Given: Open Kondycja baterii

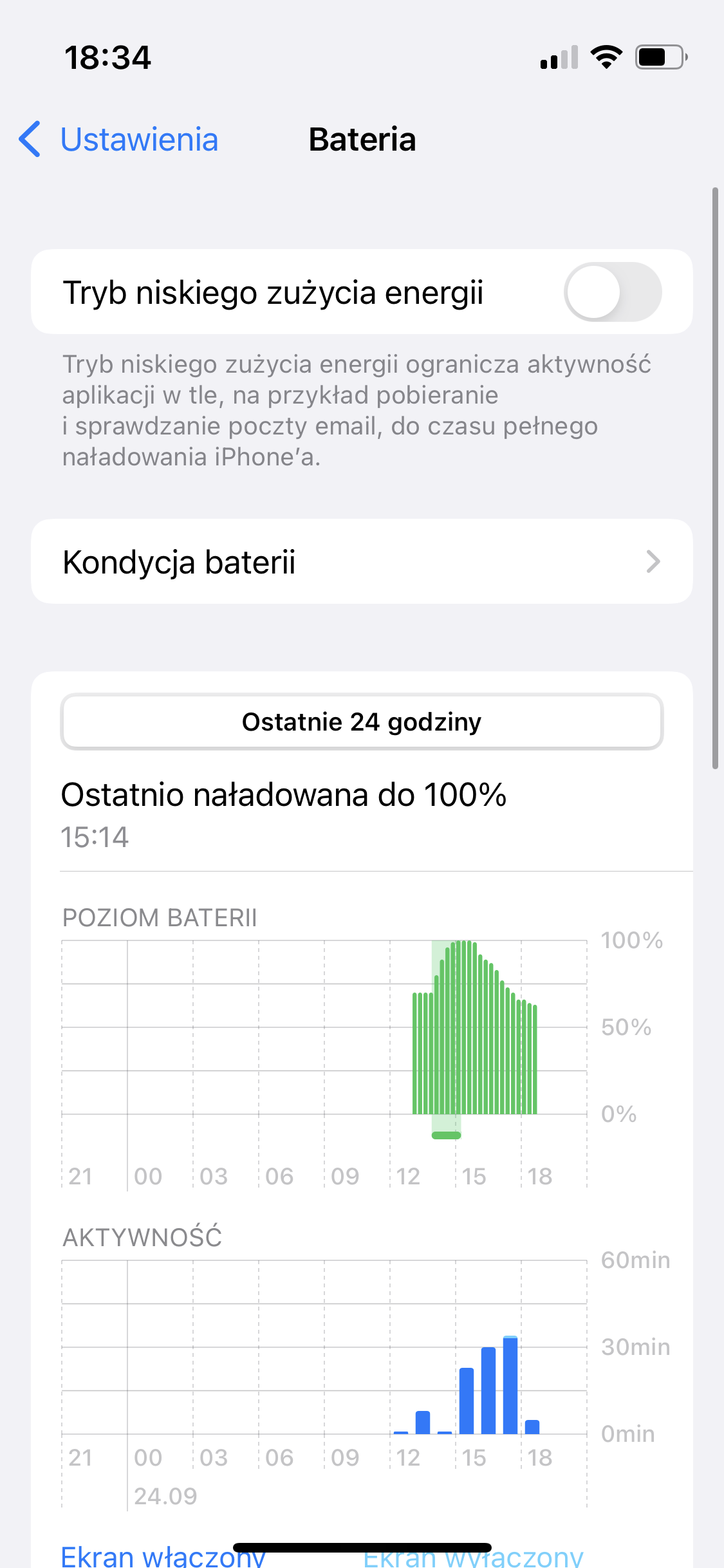Looking at the screenshot, I should [x=362, y=561].
